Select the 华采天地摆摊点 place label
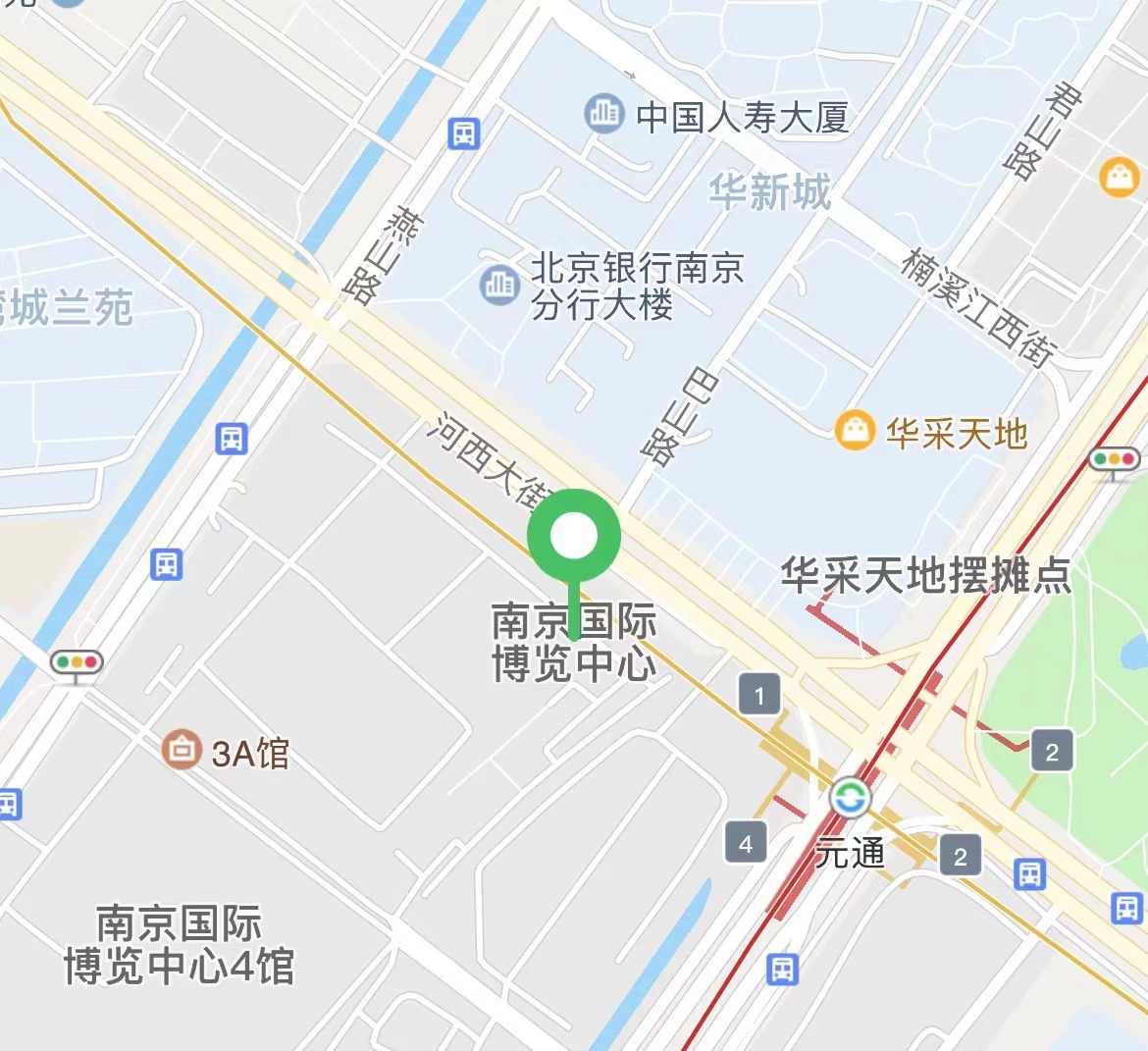This screenshot has width=1148, height=1051. tap(924, 575)
